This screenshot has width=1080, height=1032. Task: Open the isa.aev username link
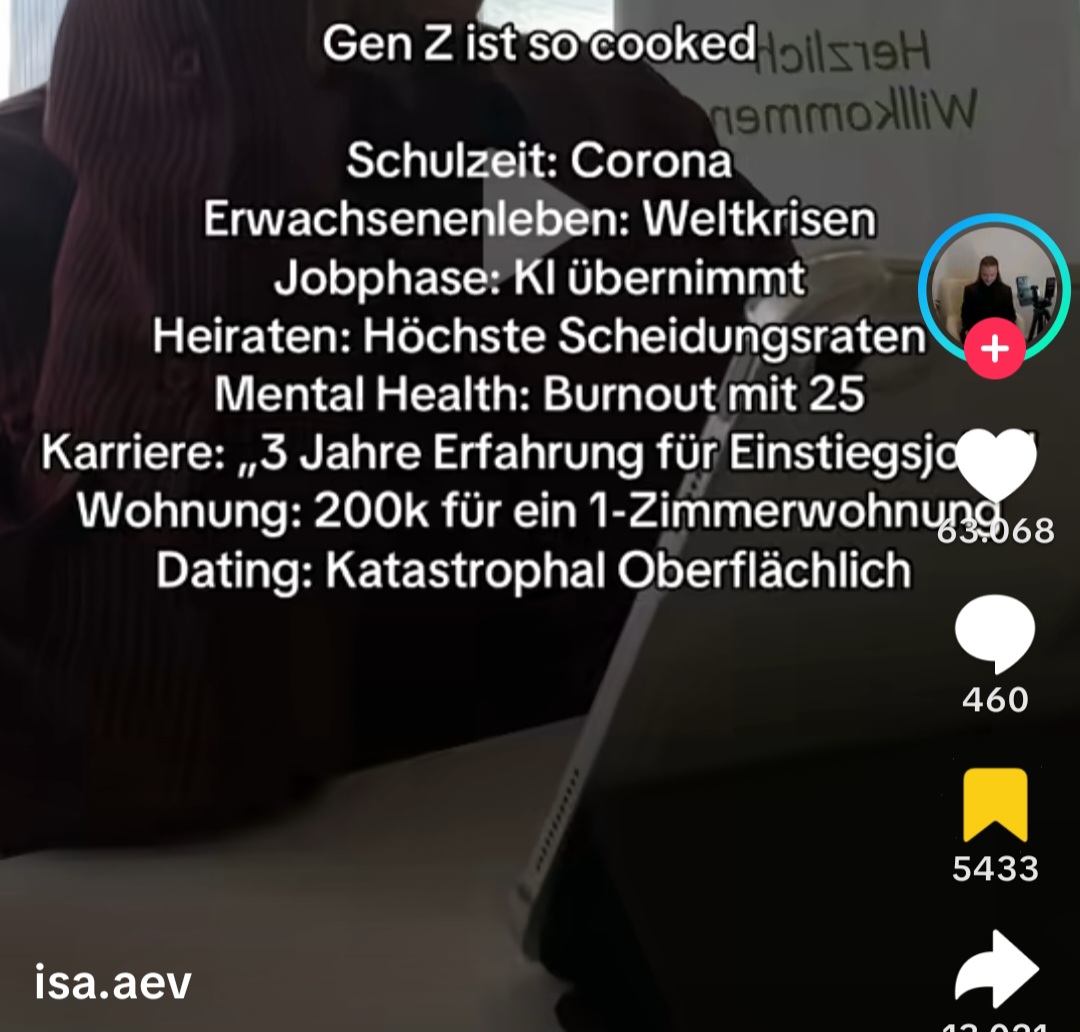112,981
